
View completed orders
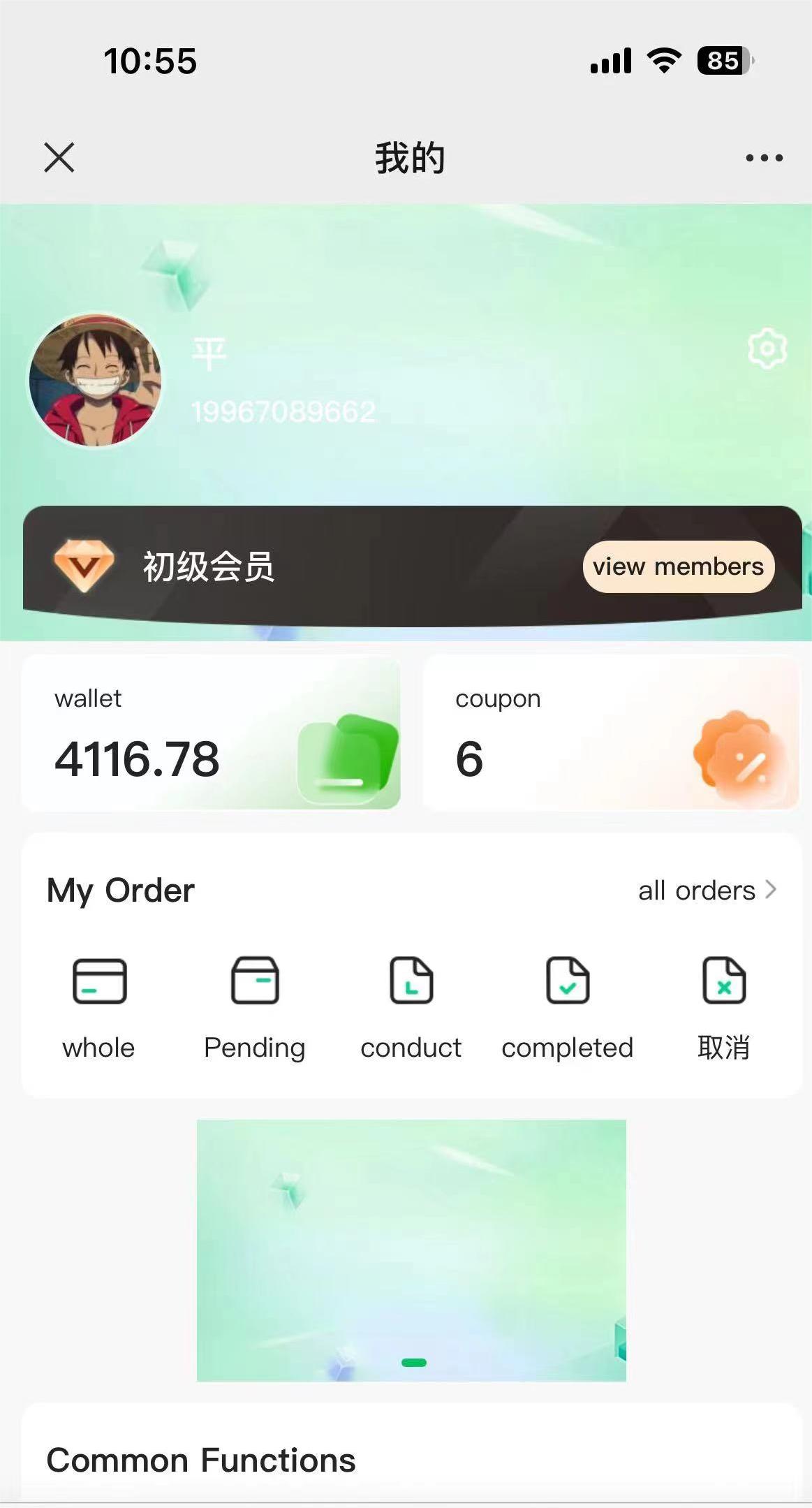point(567,1007)
